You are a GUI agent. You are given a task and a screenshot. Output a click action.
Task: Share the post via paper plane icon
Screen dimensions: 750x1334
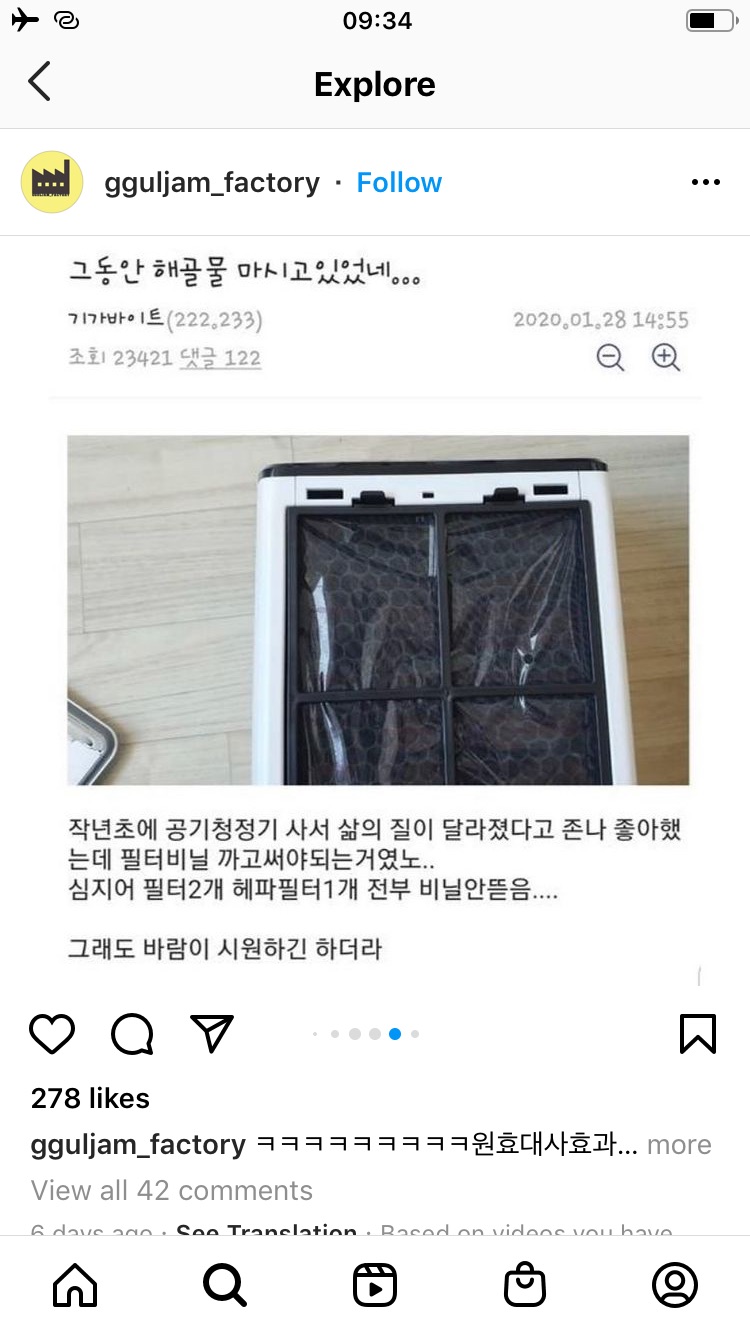pyautogui.click(x=212, y=1034)
